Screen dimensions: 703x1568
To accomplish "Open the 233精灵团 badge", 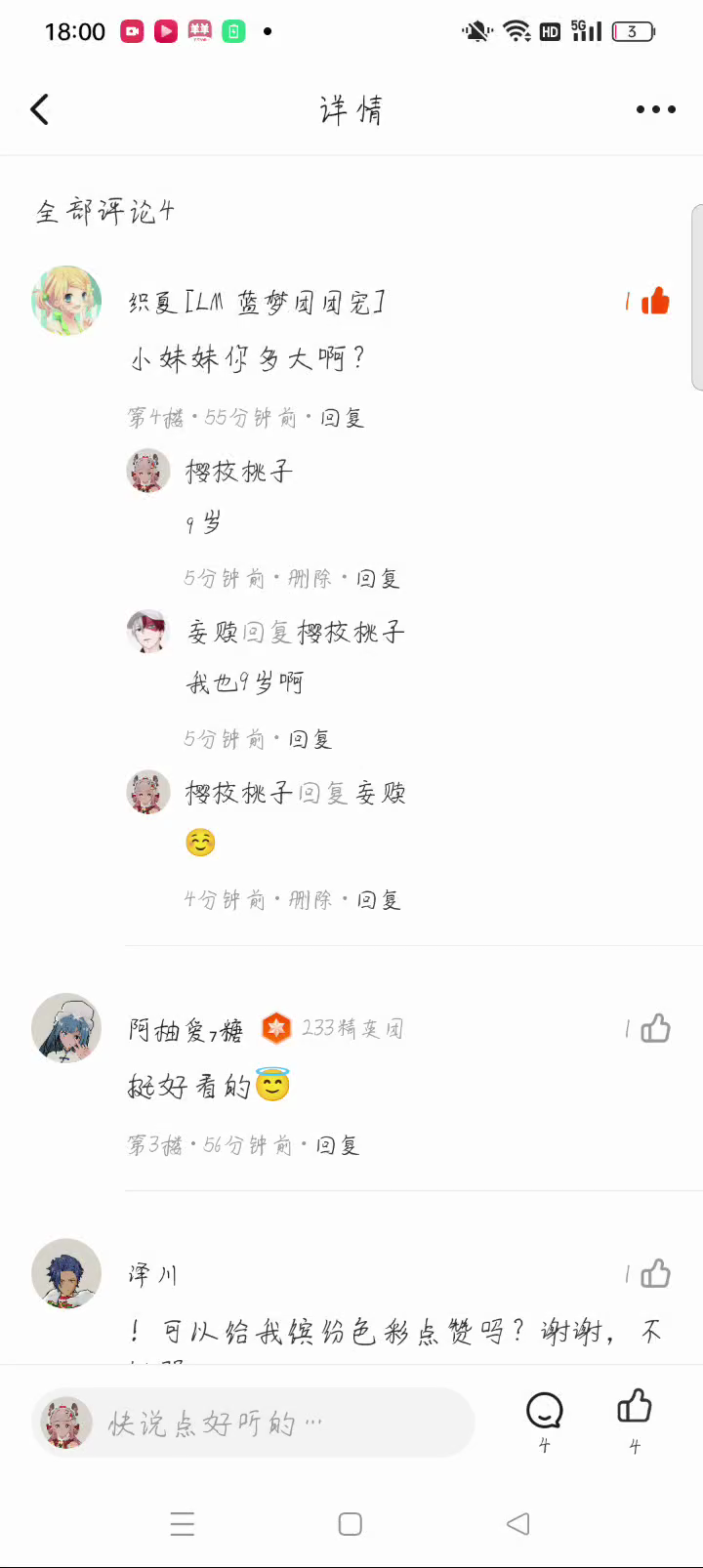I will coord(334,1028).
